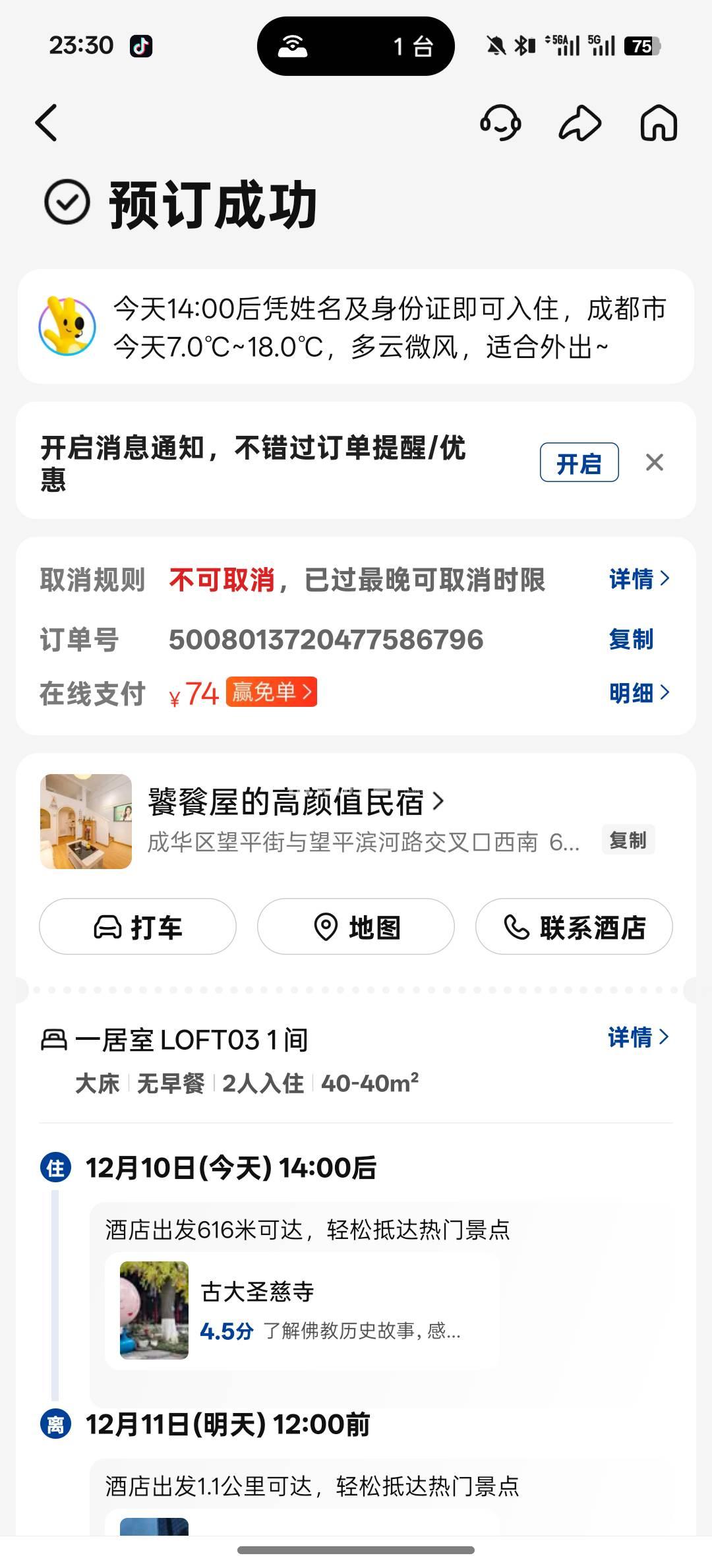
Task: Open payment 明细 breakdown
Action: click(x=639, y=693)
